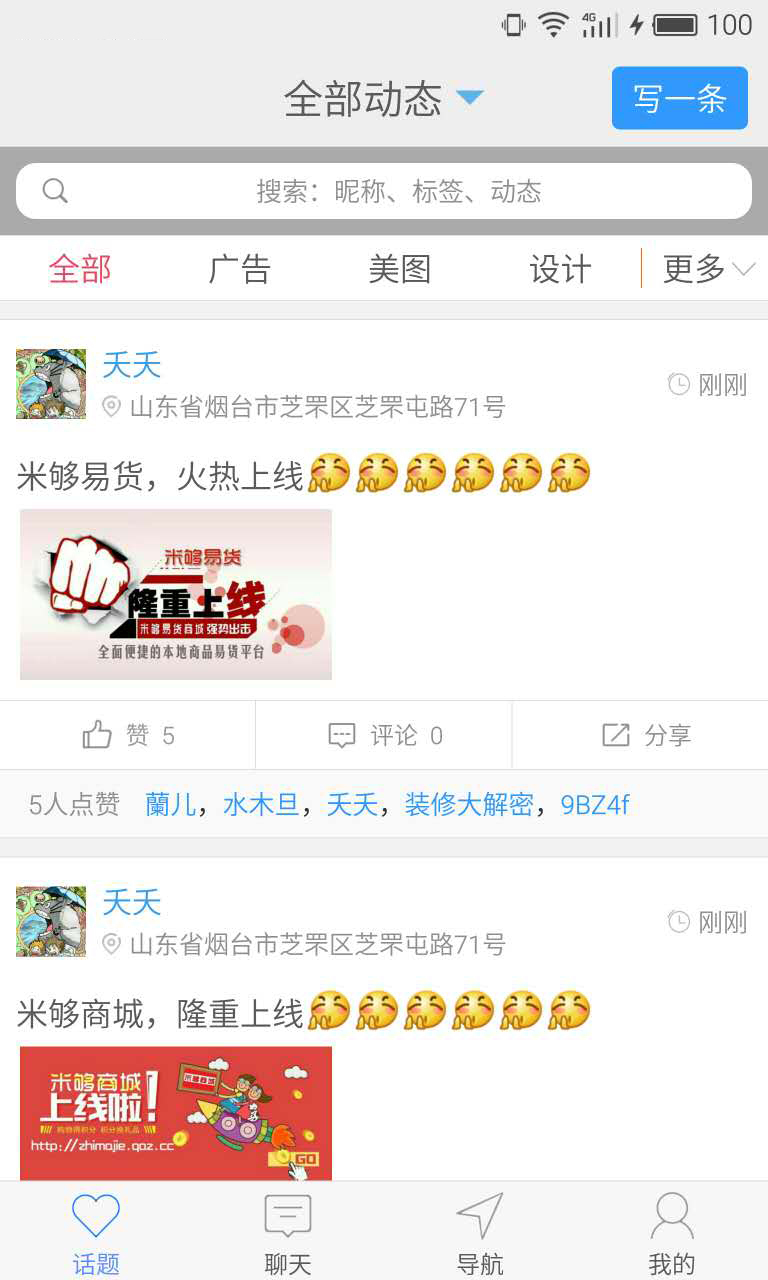Switch to the 设计 tab

tap(560, 269)
